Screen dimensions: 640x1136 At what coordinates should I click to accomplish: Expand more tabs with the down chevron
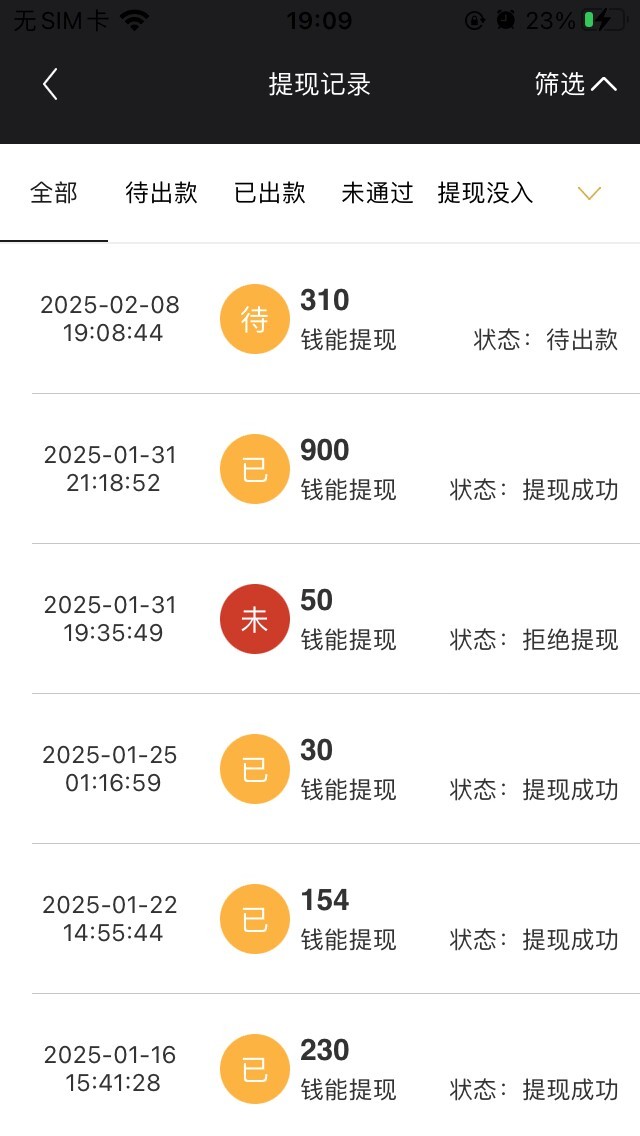590,193
